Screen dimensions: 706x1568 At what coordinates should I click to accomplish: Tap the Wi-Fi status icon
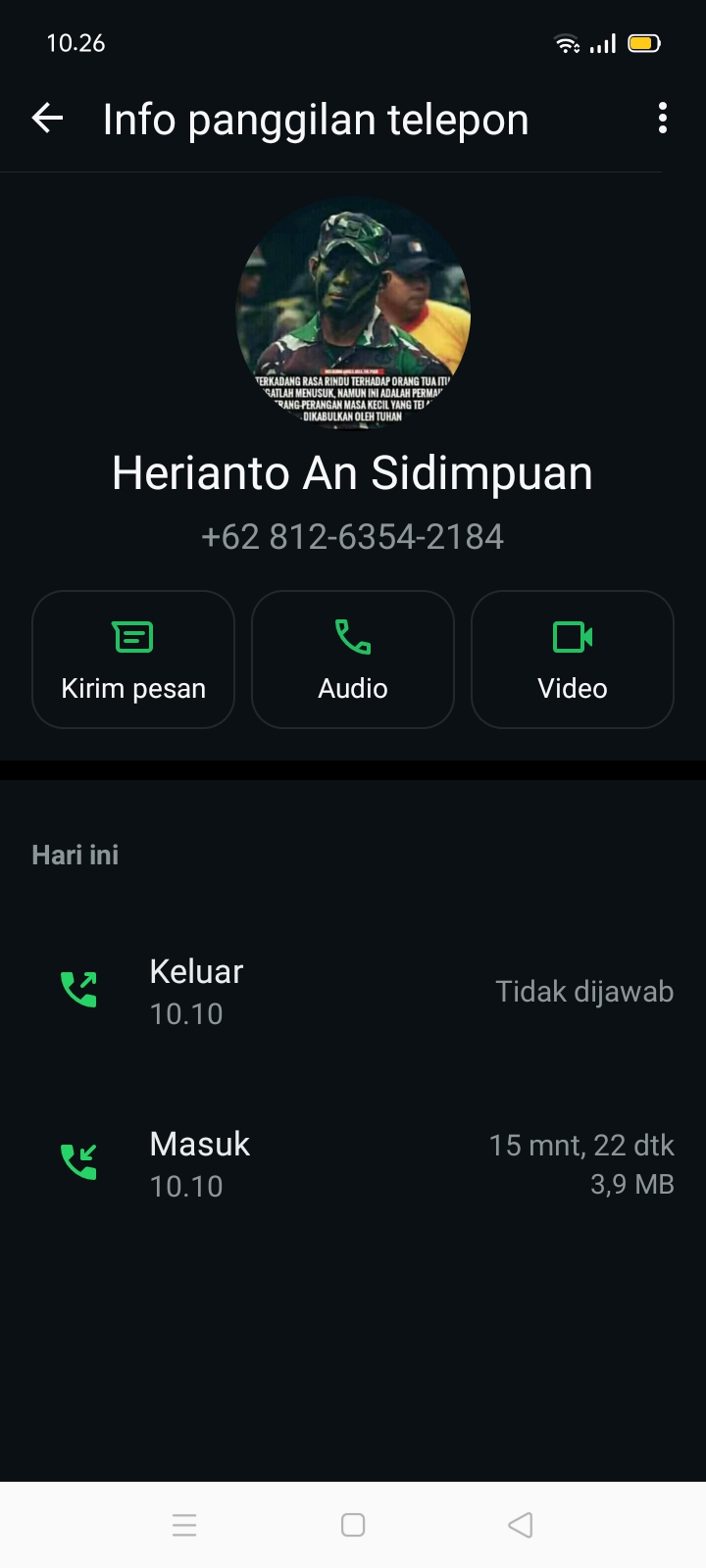point(567,43)
